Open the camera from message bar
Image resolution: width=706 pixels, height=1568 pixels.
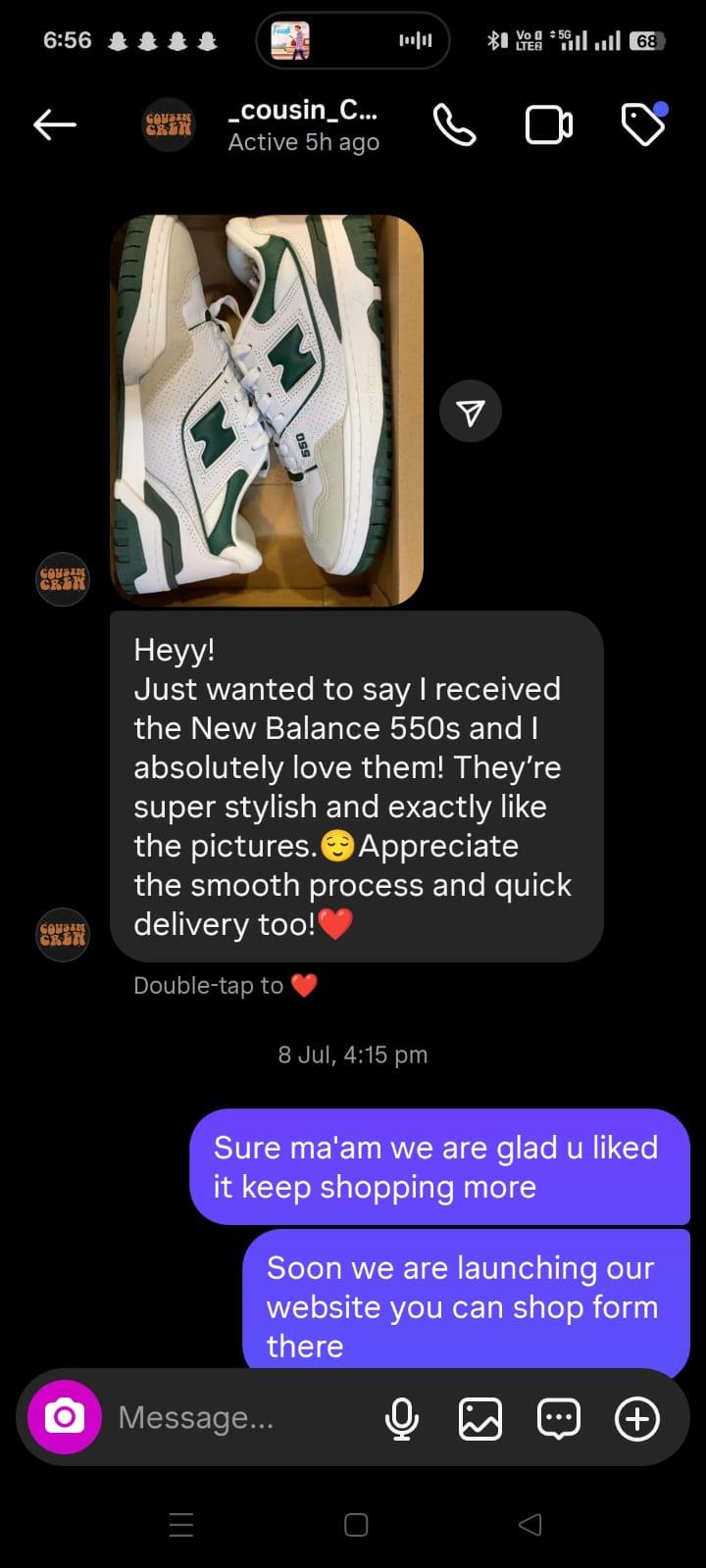(x=65, y=1417)
